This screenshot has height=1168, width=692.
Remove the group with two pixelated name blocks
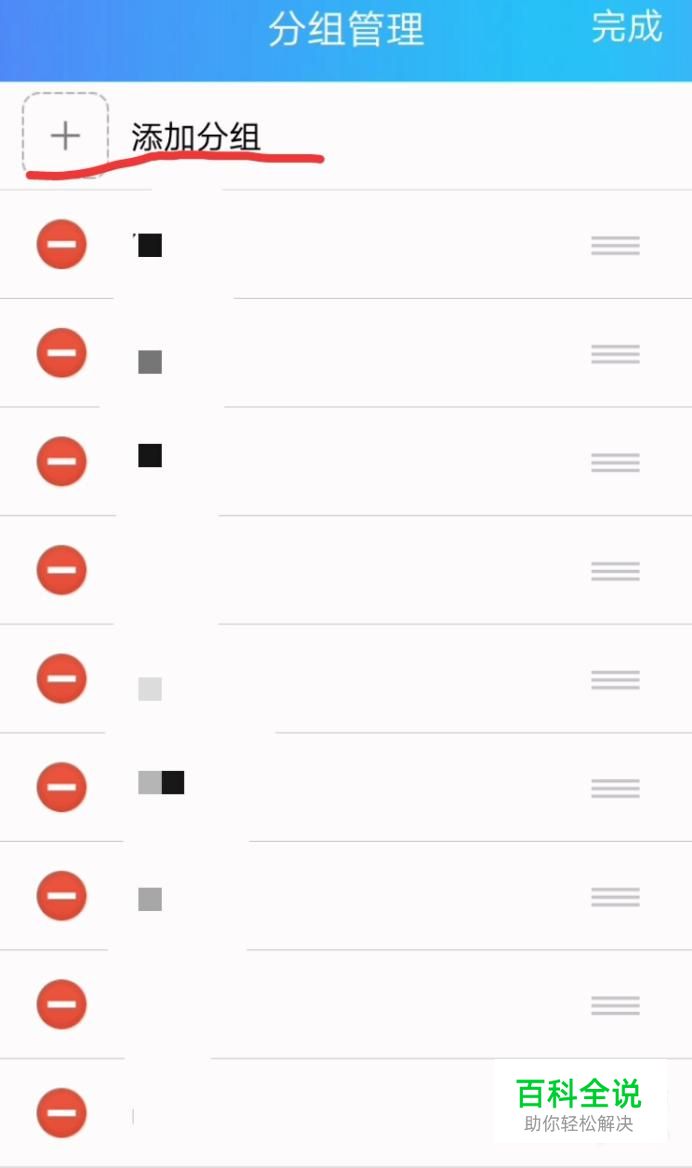pyautogui.click(x=62, y=787)
